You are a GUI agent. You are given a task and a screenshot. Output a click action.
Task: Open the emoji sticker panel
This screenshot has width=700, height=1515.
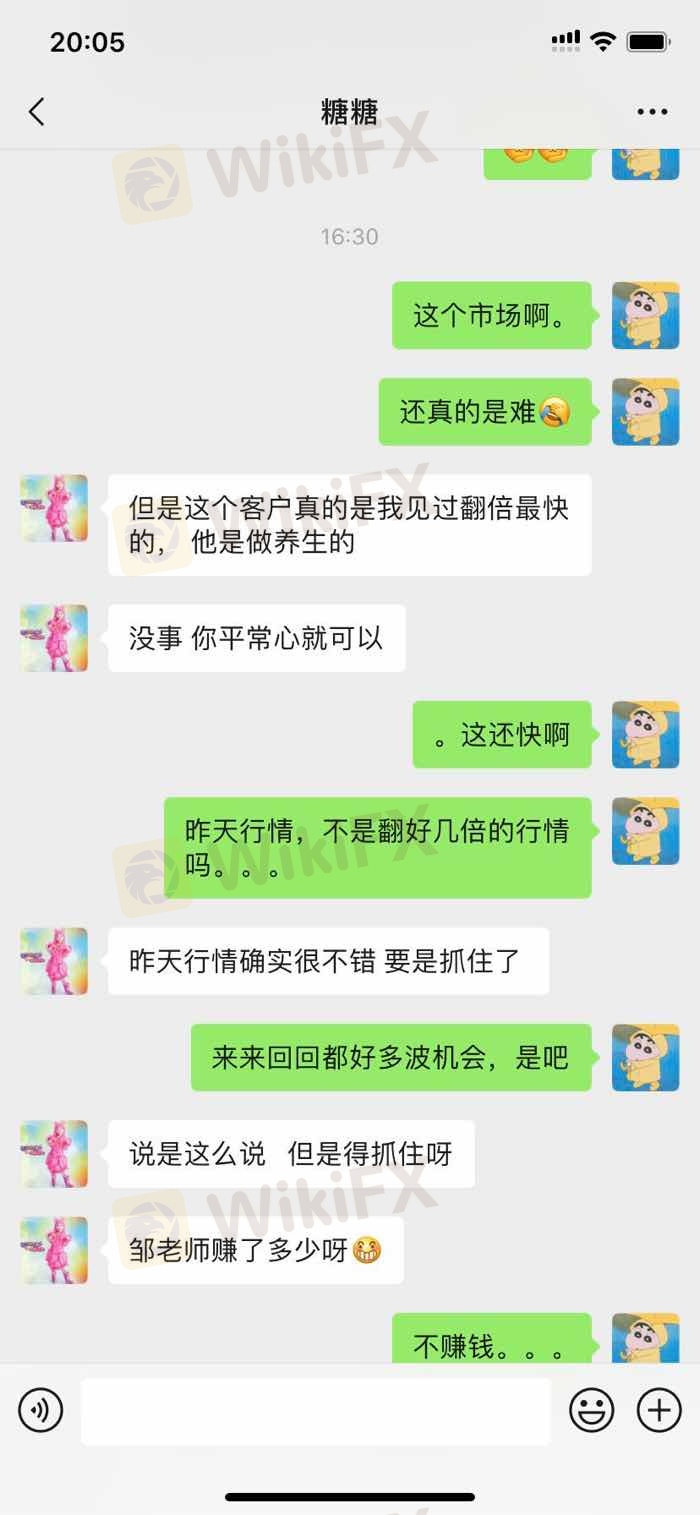click(591, 1411)
